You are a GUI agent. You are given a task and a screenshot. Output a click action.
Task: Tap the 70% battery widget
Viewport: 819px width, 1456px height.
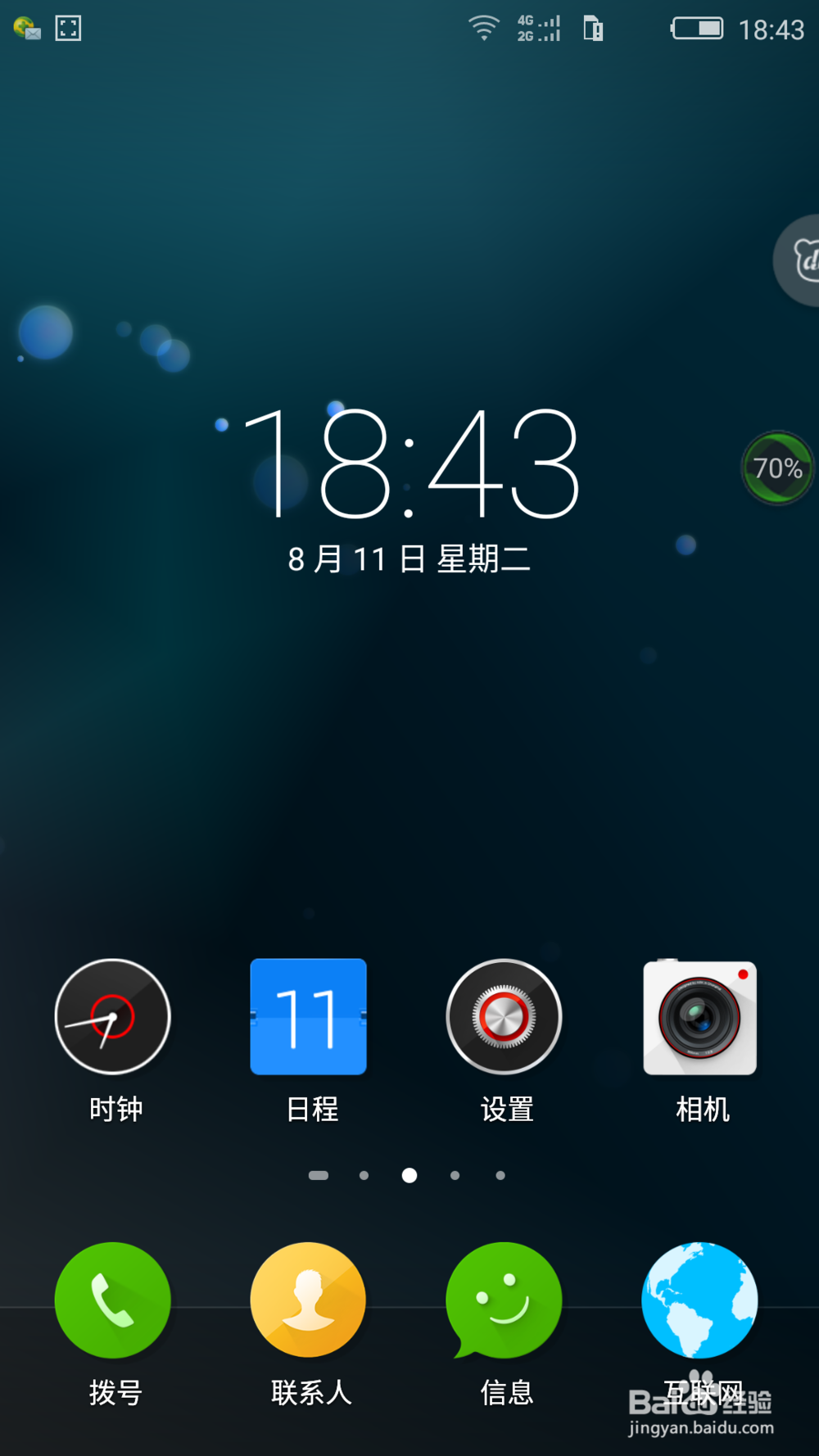coord(776,468)
